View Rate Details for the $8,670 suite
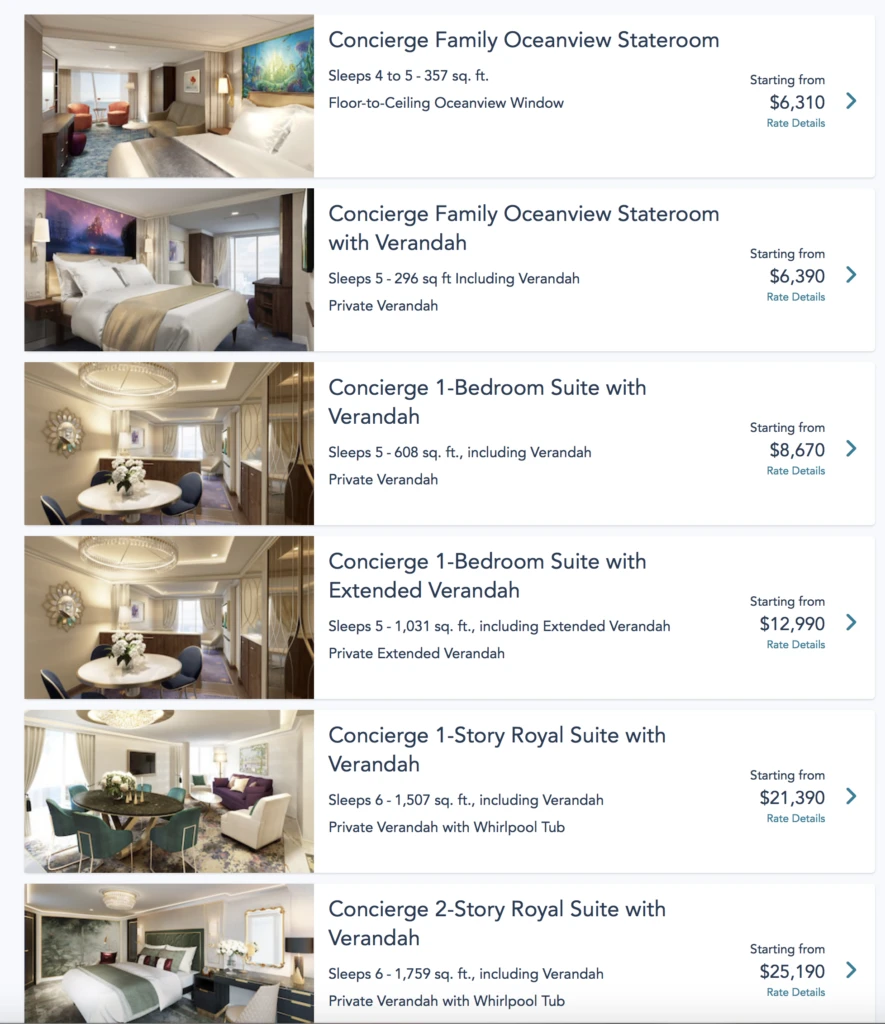 pos(795,471)
